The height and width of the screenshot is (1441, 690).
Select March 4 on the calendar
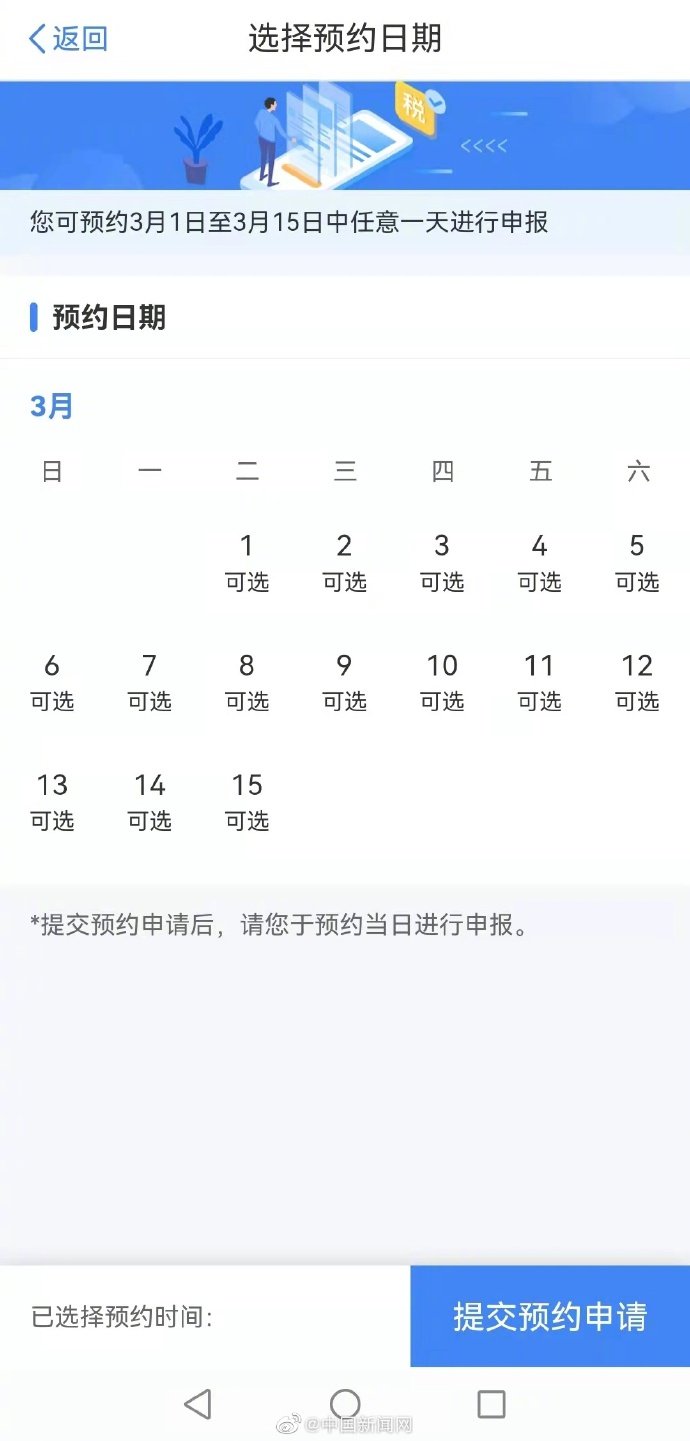click(x=539, y=562)
